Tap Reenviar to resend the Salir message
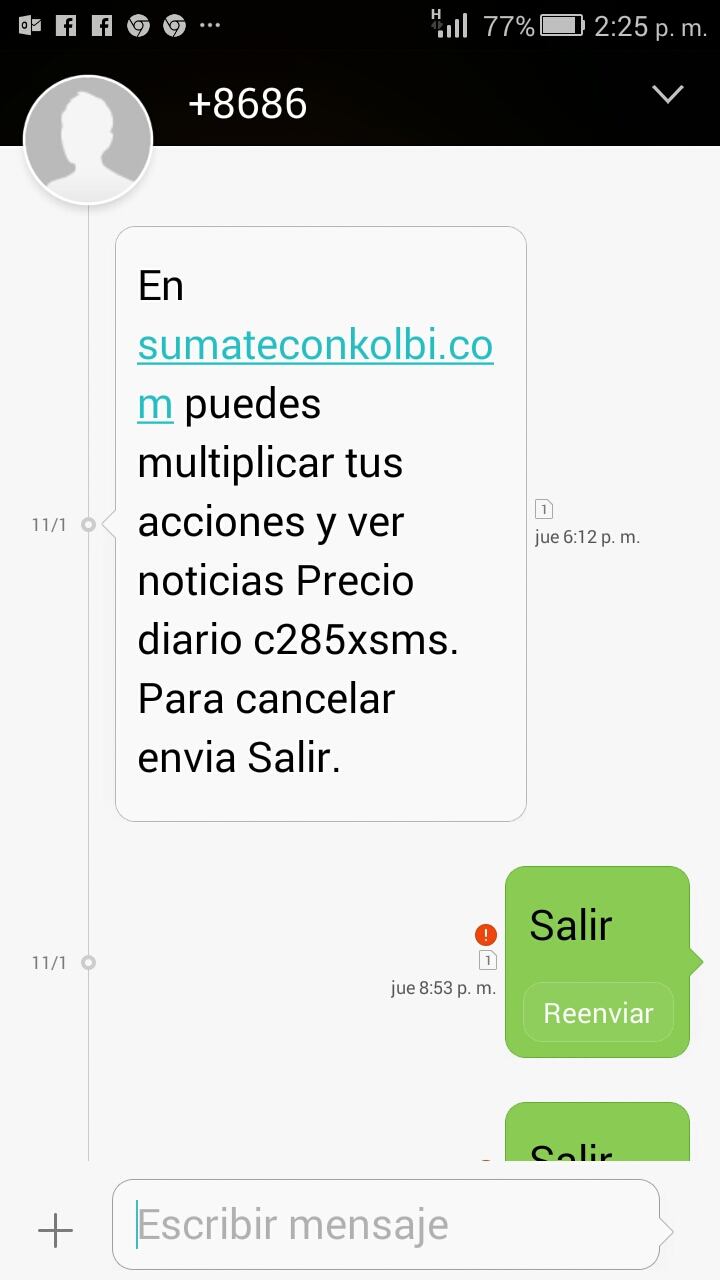Screen dimensions: 720x1280 coord(598,1013)
